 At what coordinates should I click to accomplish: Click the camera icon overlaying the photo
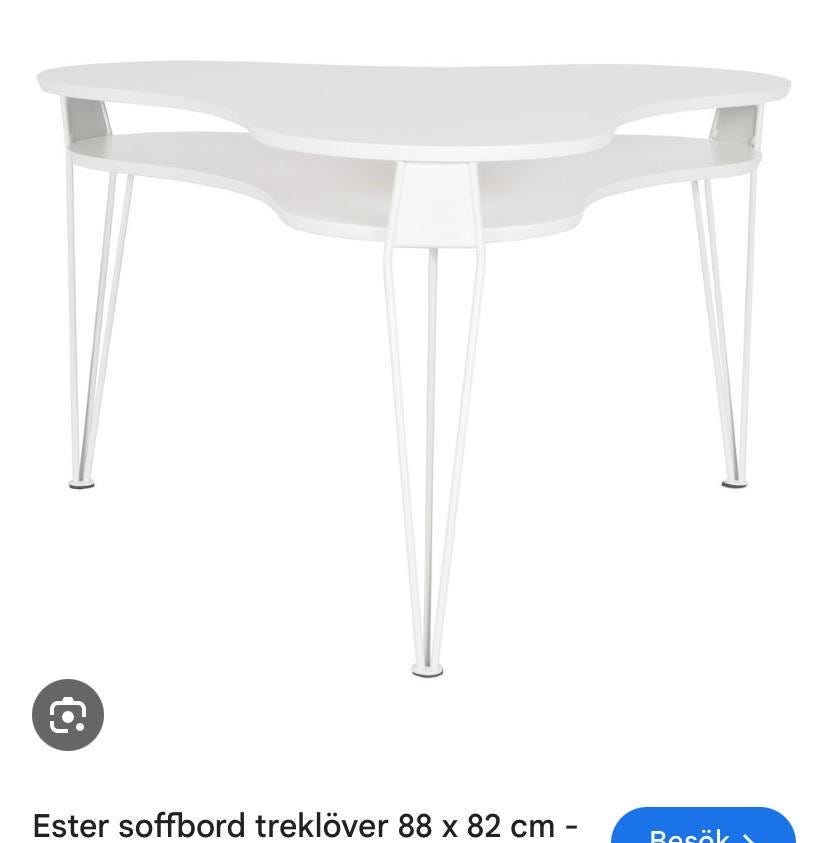point(67,714)
